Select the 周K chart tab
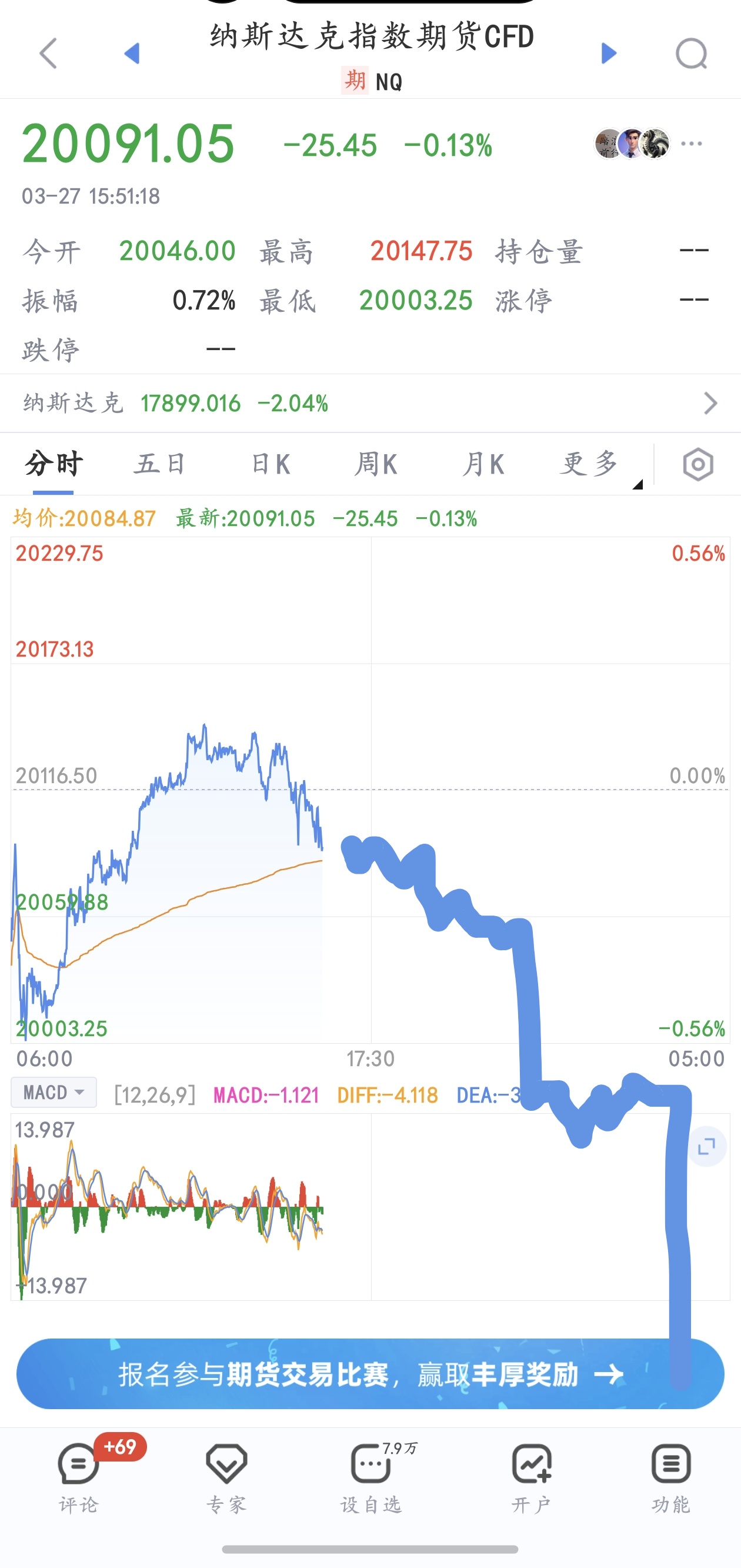Image resolution: width=741 pixels, height=1568 pixels. [376, 464]
